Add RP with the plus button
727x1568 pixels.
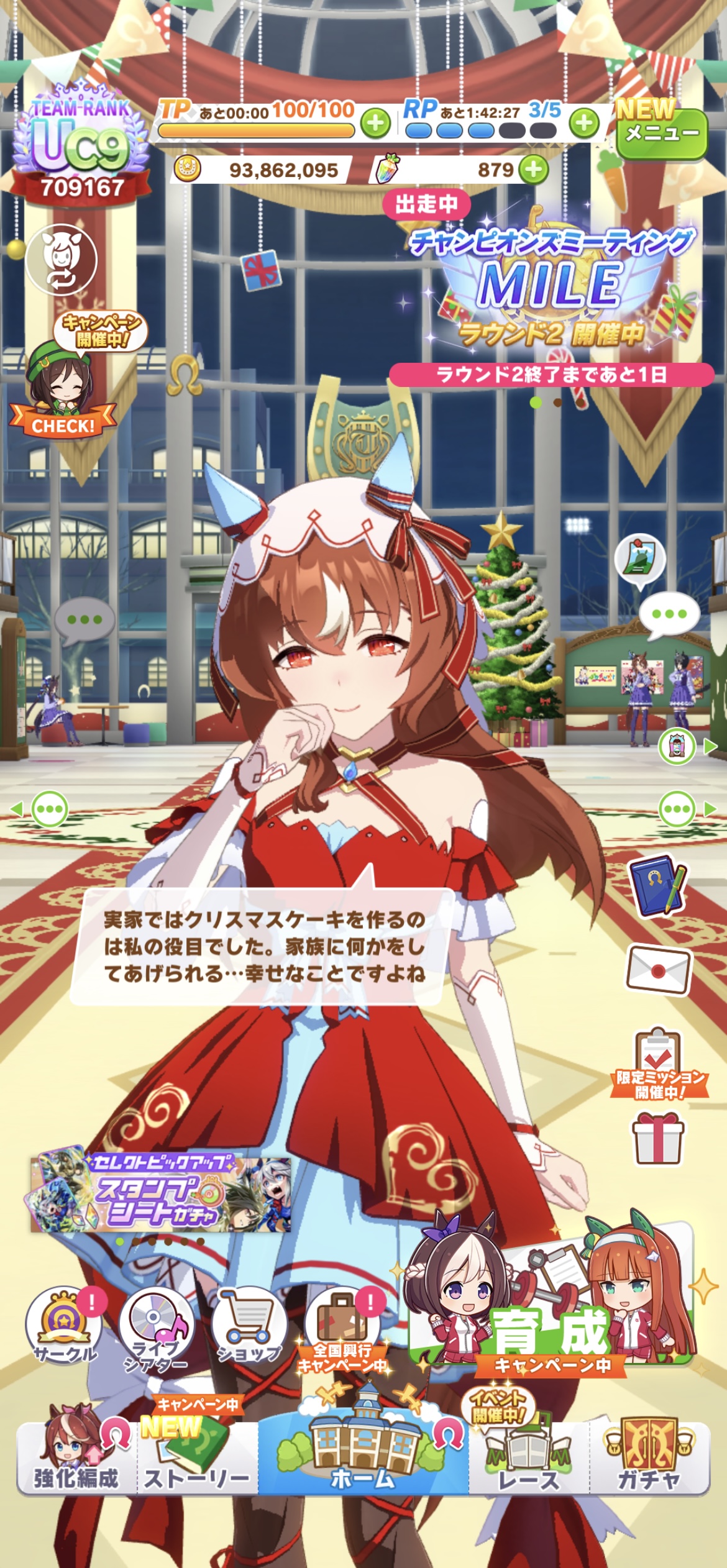(583, 123)
